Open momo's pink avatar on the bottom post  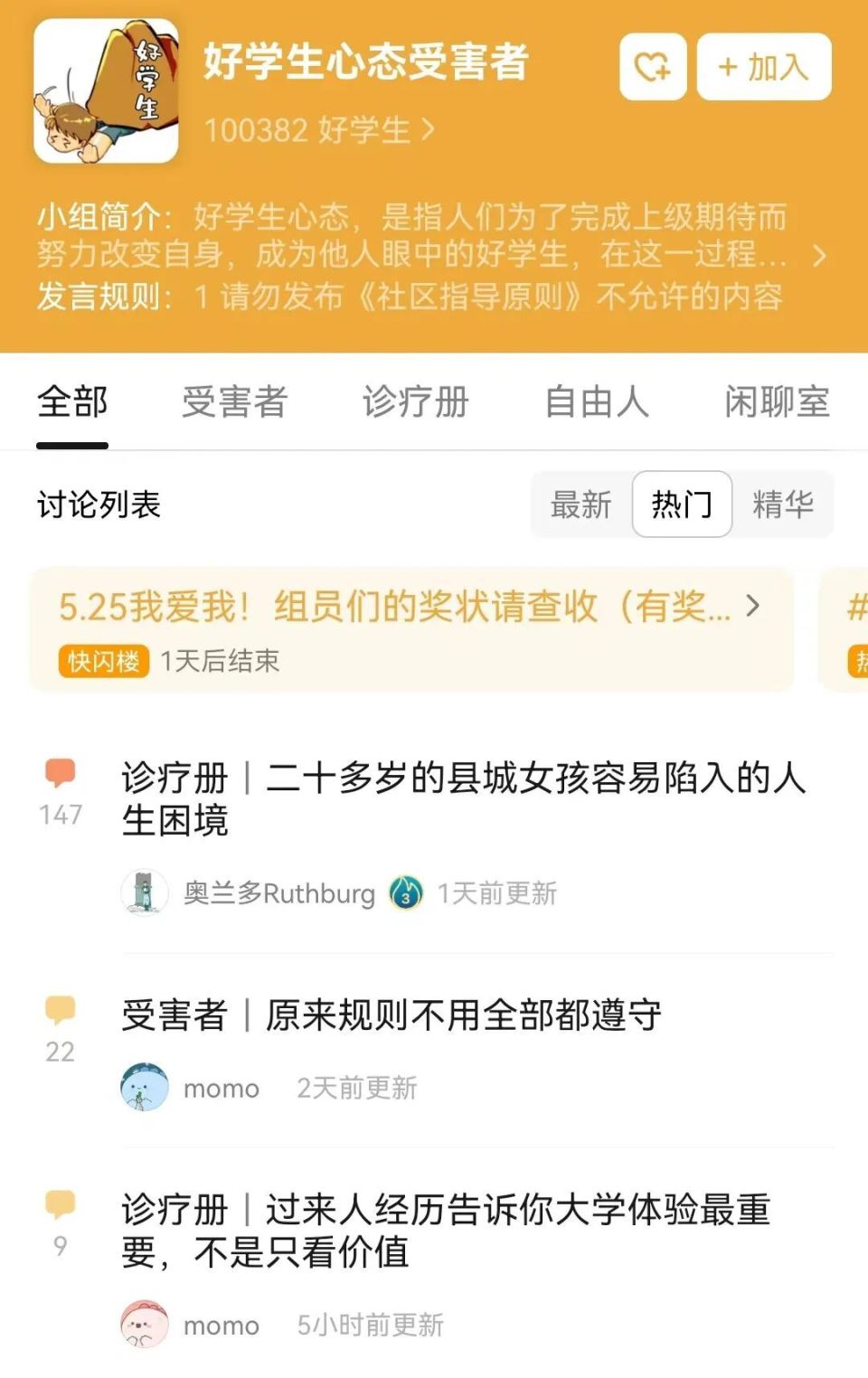click(x=145, y=1326)
